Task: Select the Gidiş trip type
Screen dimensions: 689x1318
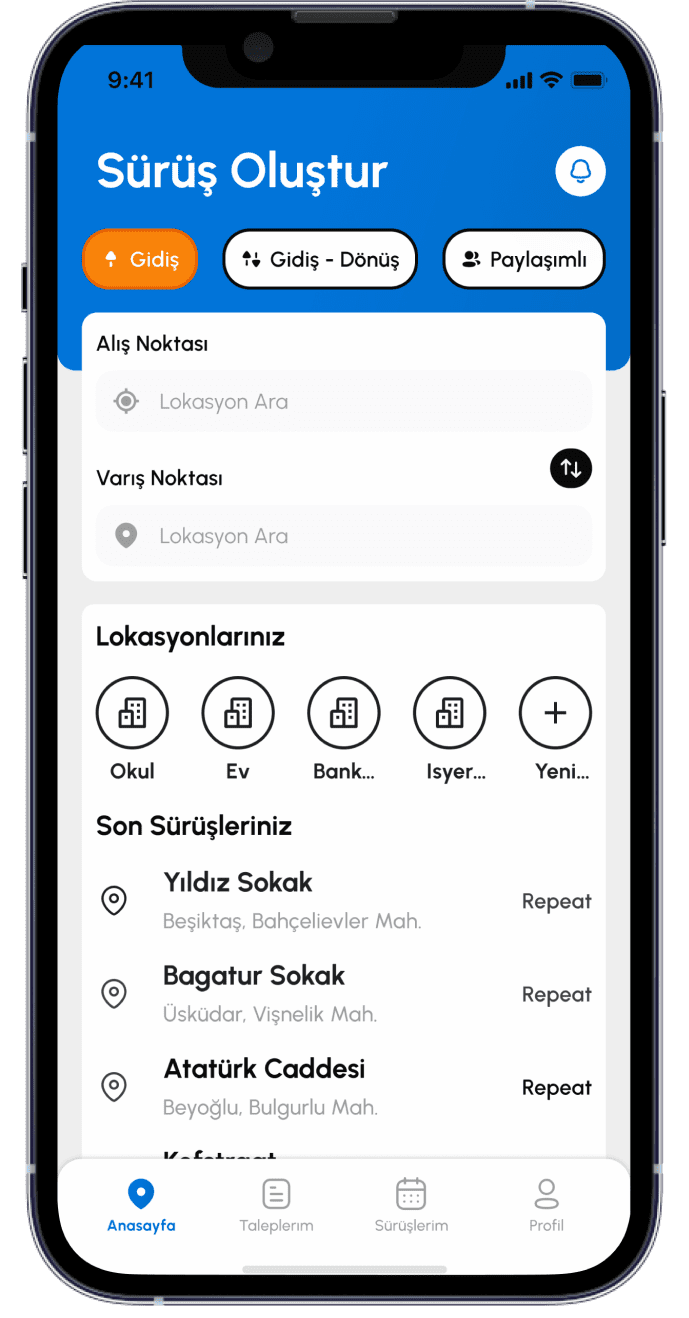Action: [x=140, y=259]
